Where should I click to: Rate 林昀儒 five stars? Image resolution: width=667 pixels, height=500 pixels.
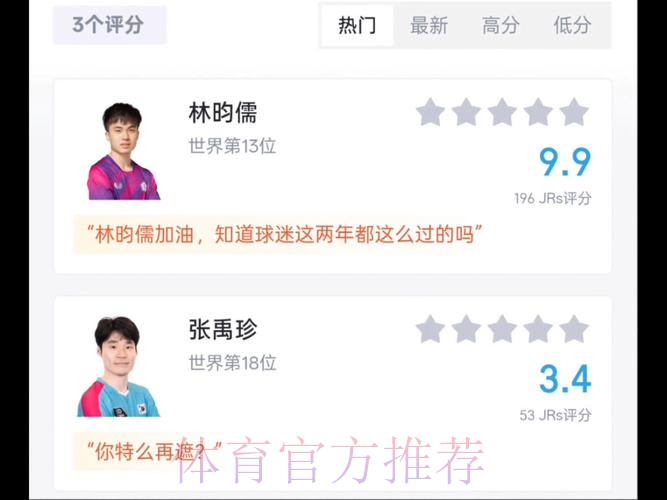click(574, 112)
